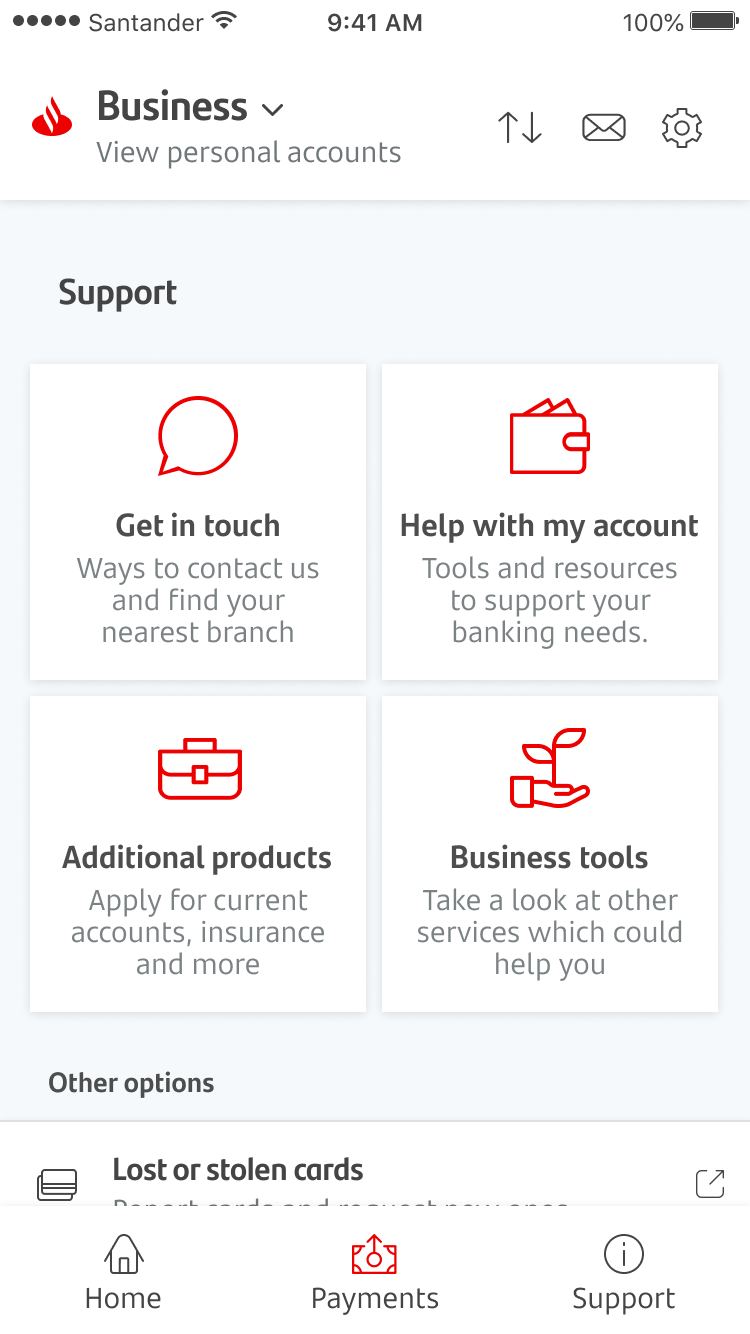Open the Get in touch card

198,522
